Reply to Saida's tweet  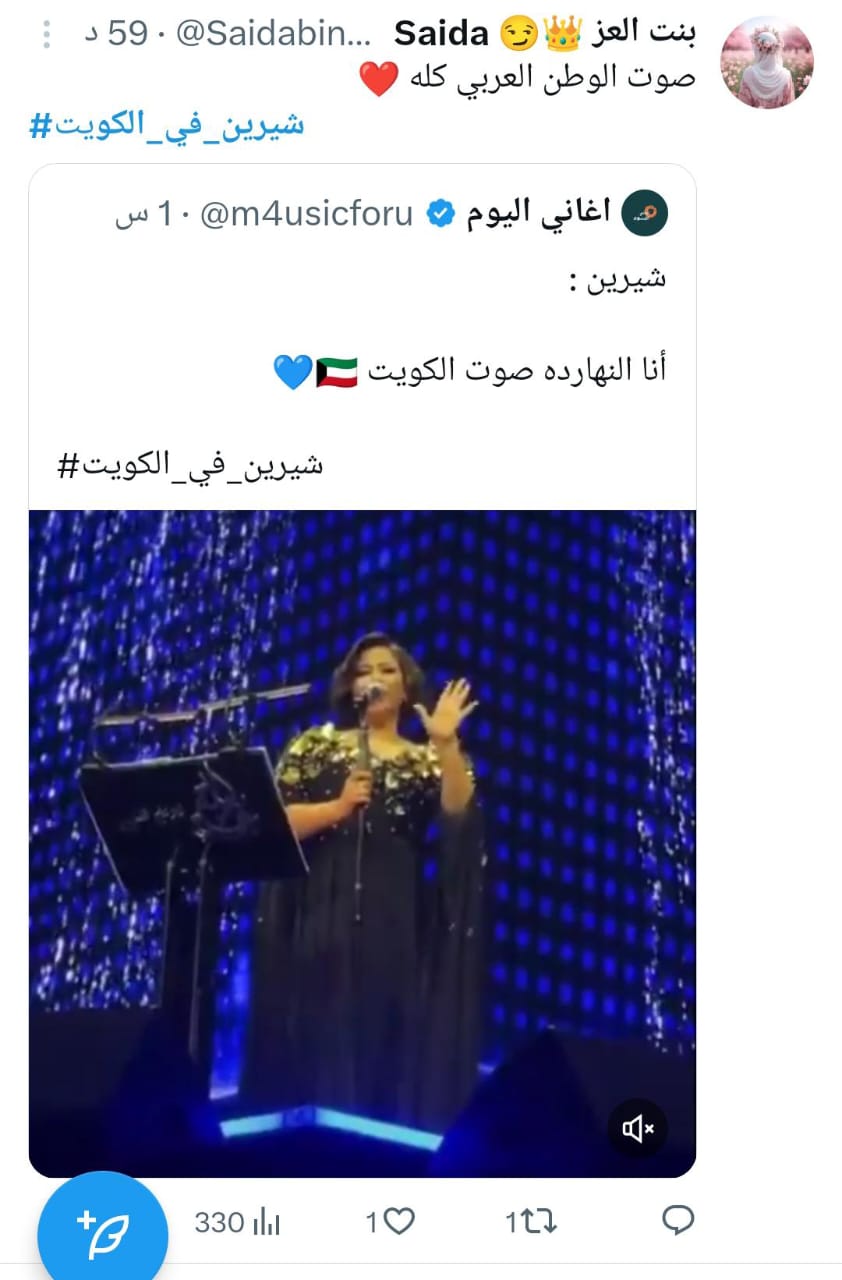(679, 1221)
